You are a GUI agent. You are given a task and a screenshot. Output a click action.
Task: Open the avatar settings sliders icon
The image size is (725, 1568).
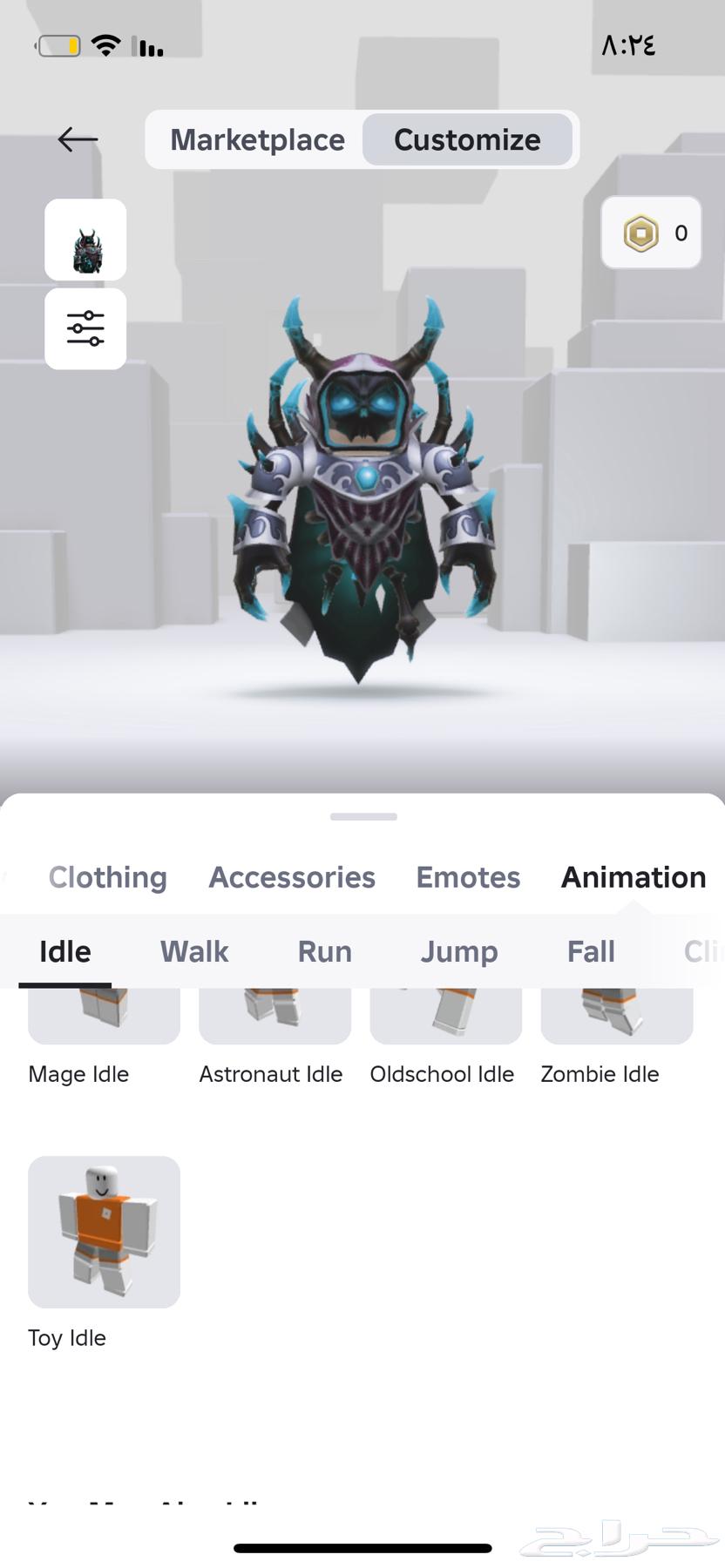pyautogui.click(x=85, y=329)
